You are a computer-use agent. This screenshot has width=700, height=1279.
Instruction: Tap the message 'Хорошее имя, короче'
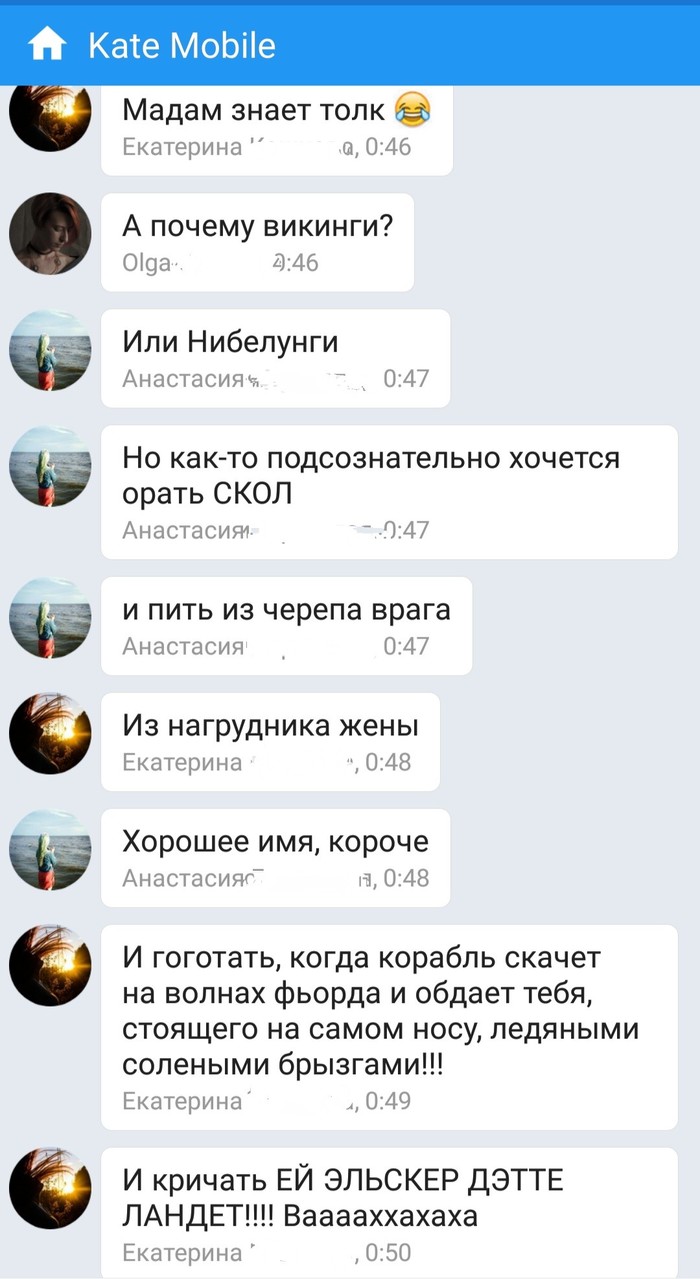[x=275, y=857]
